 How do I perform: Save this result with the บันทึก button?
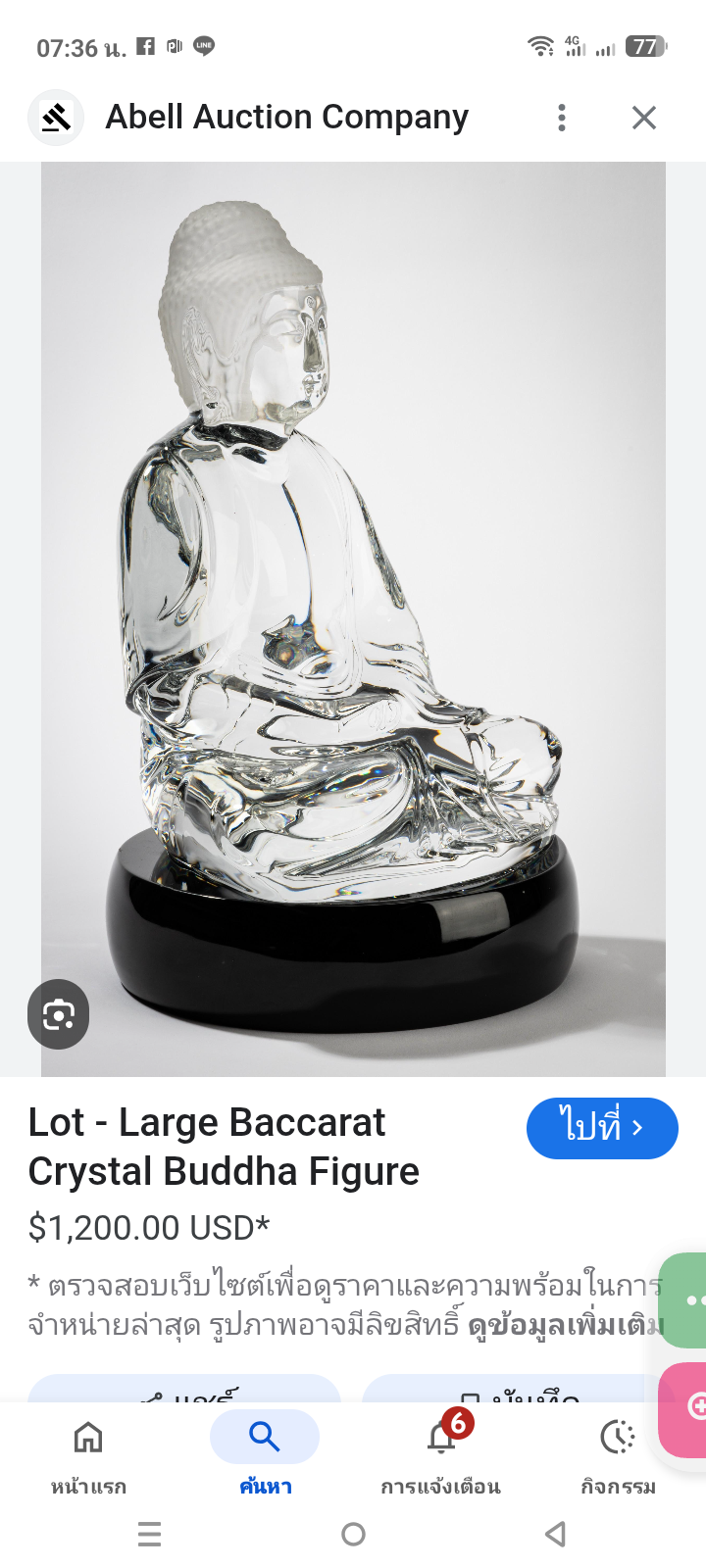point(520,1390)
